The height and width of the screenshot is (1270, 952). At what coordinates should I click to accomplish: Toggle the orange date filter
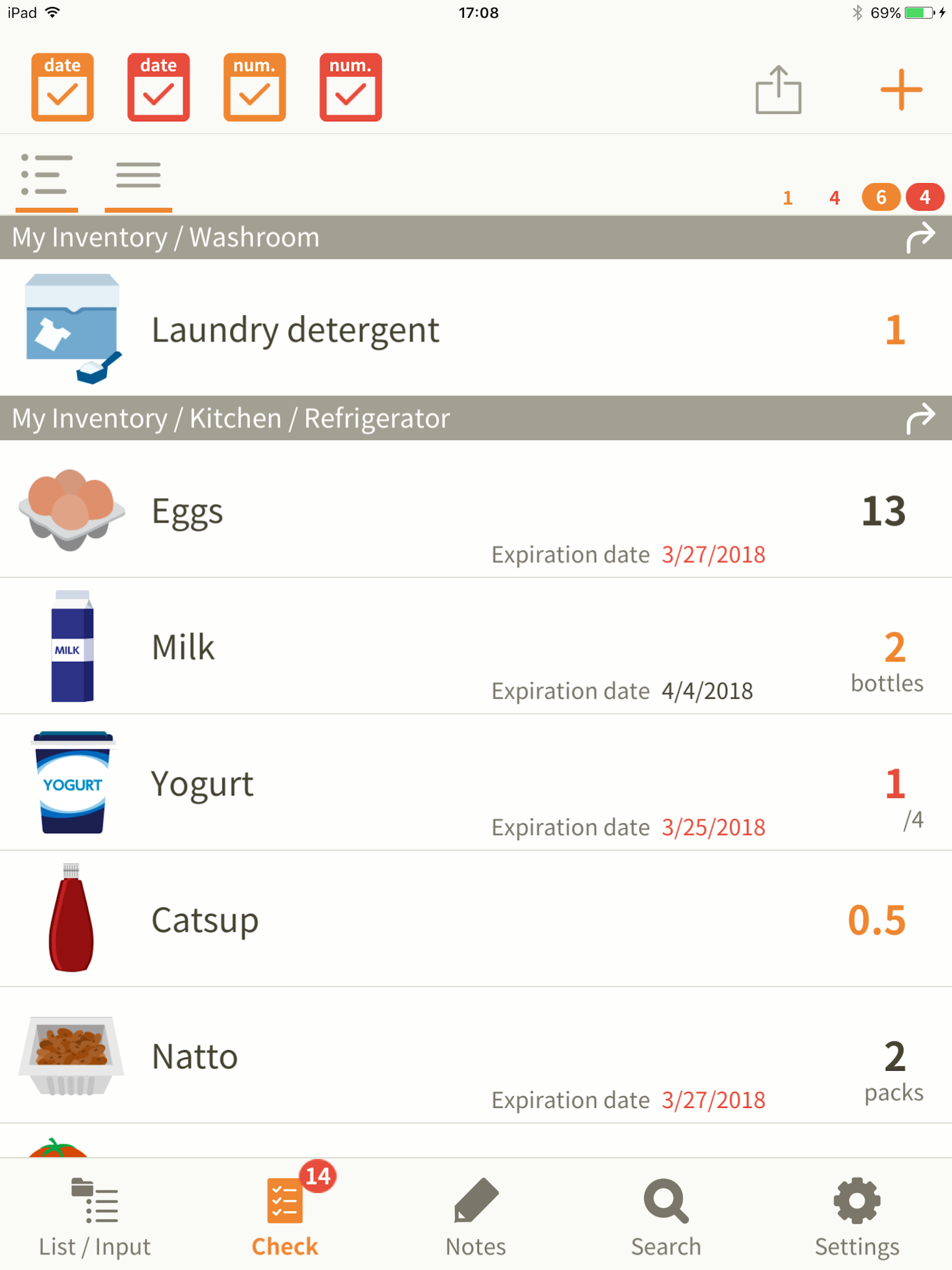(x=62, y=87)
